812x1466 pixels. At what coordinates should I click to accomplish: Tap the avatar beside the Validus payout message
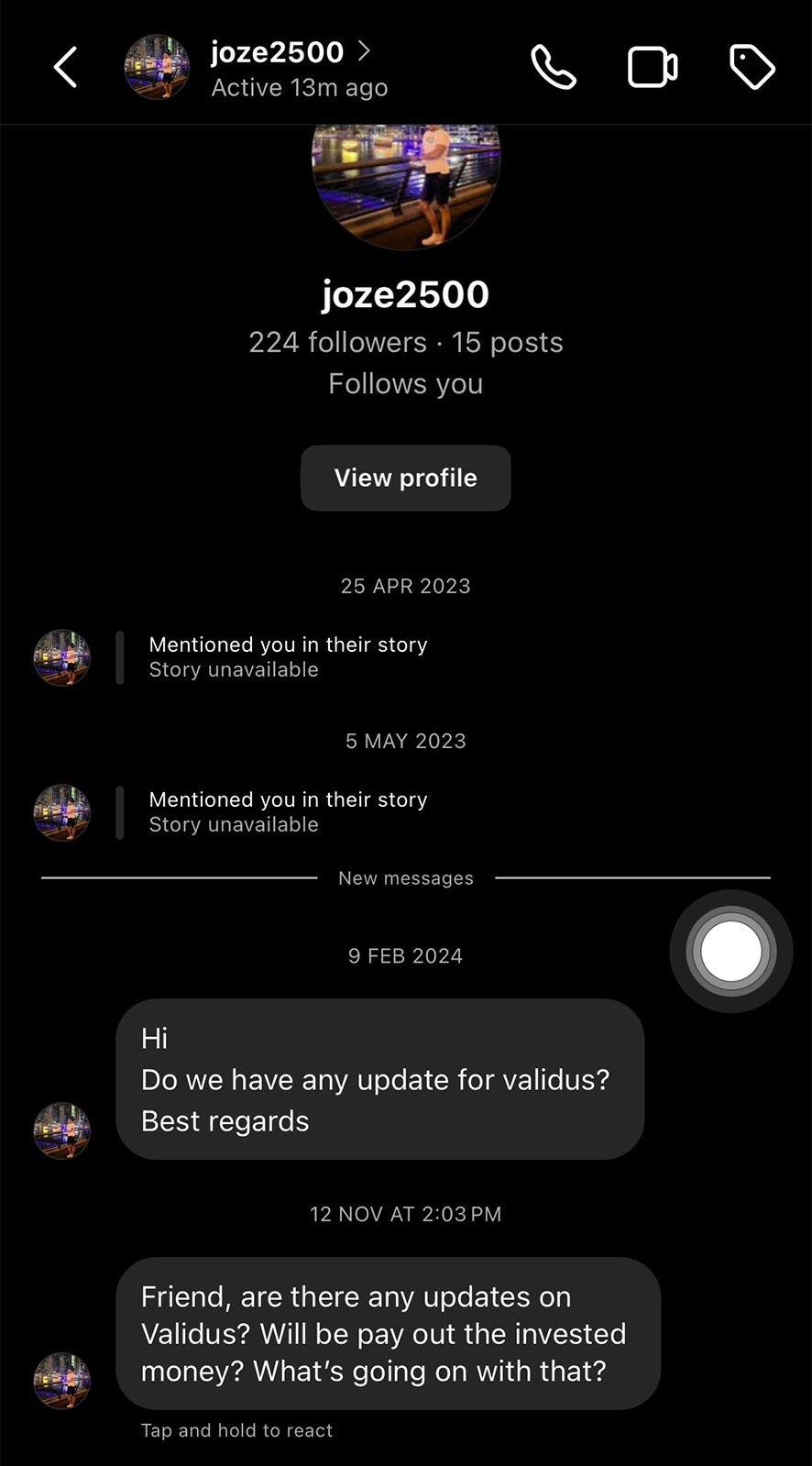[x=62, y=1381]
